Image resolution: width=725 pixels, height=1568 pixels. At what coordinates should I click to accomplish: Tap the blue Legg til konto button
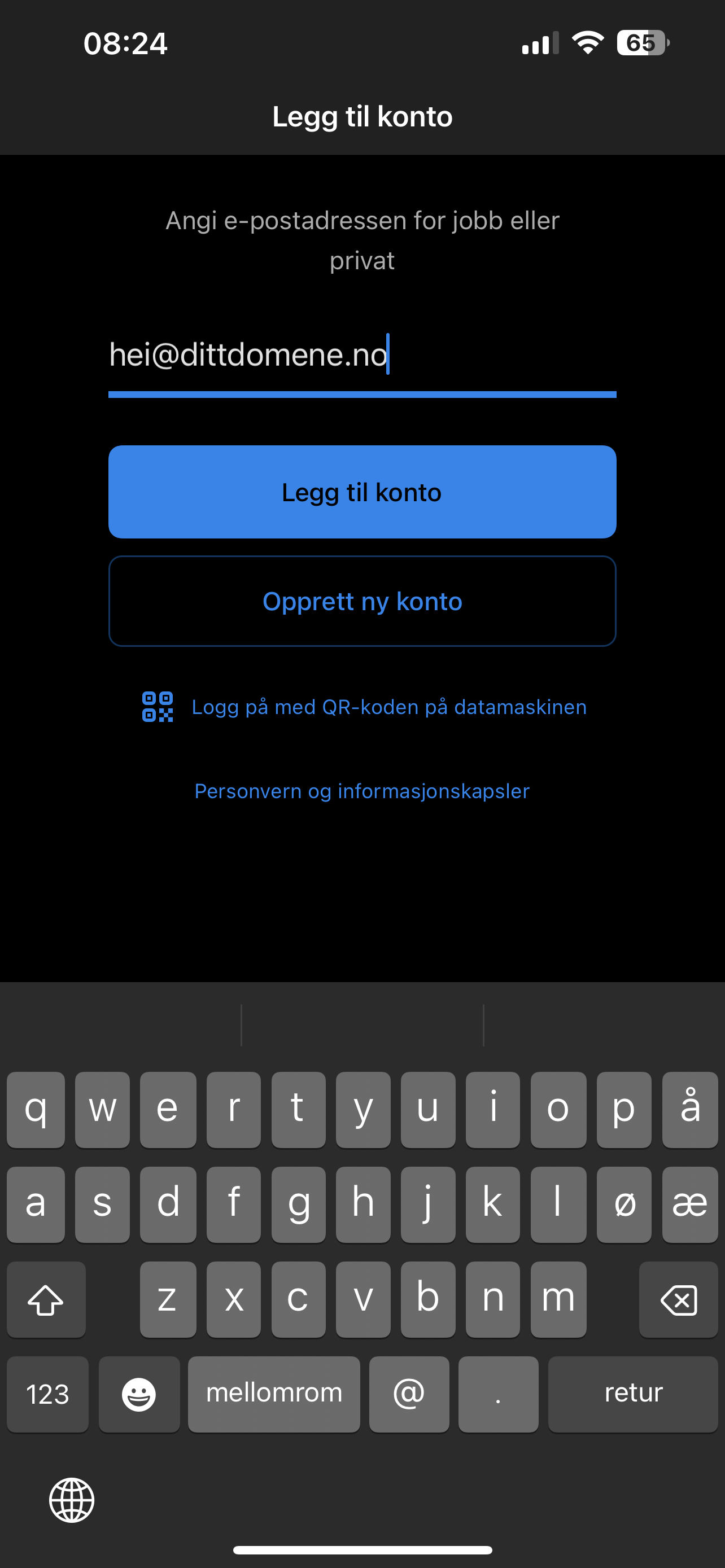tap(361, 492)
